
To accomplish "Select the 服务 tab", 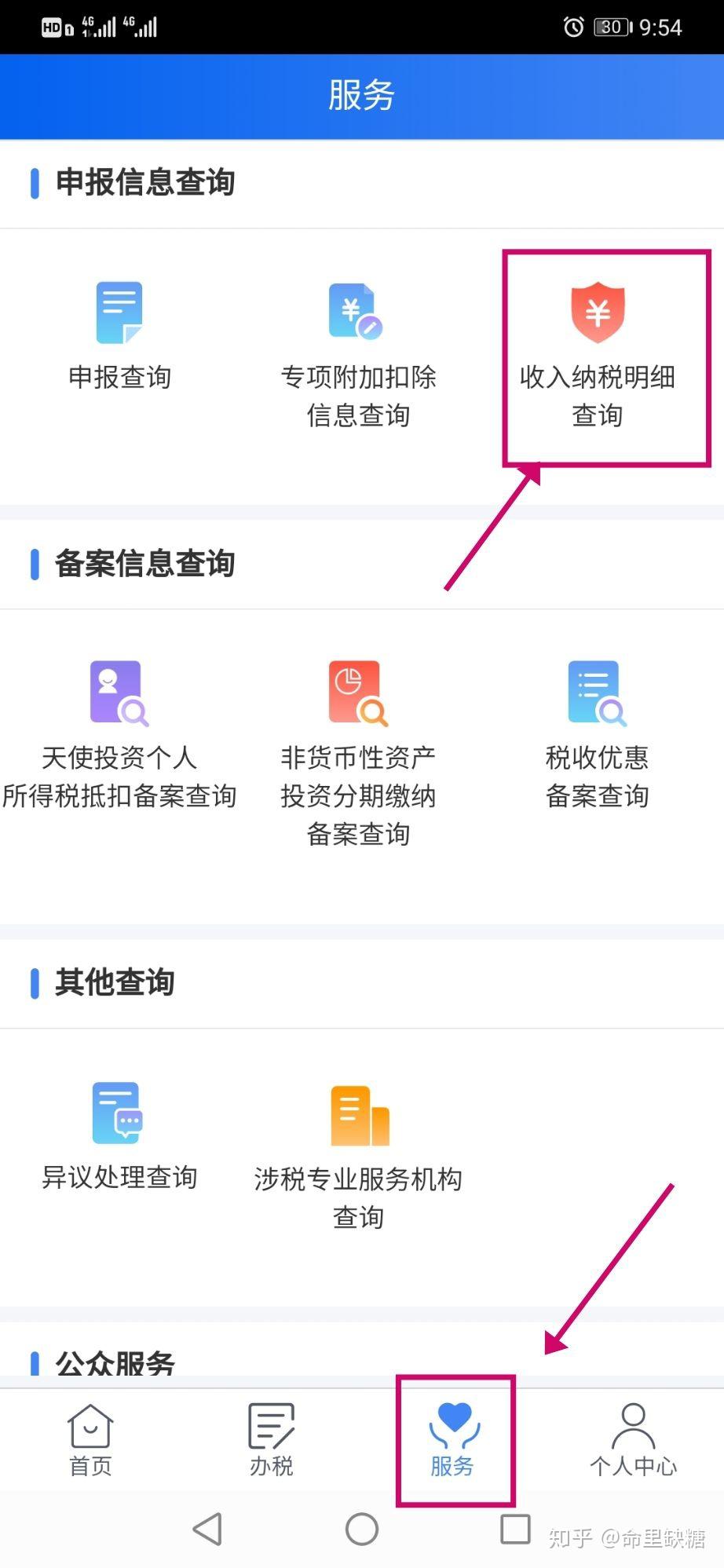I will coord(453,1441).
